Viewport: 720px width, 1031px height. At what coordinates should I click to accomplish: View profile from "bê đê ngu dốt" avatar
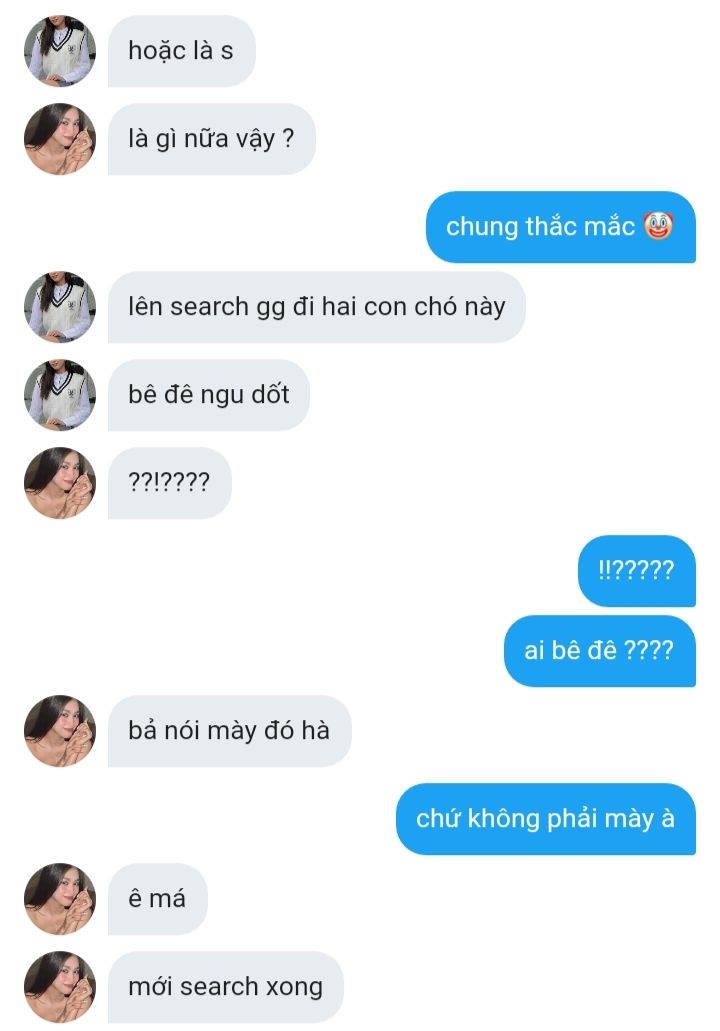click(x=60, y=395)
